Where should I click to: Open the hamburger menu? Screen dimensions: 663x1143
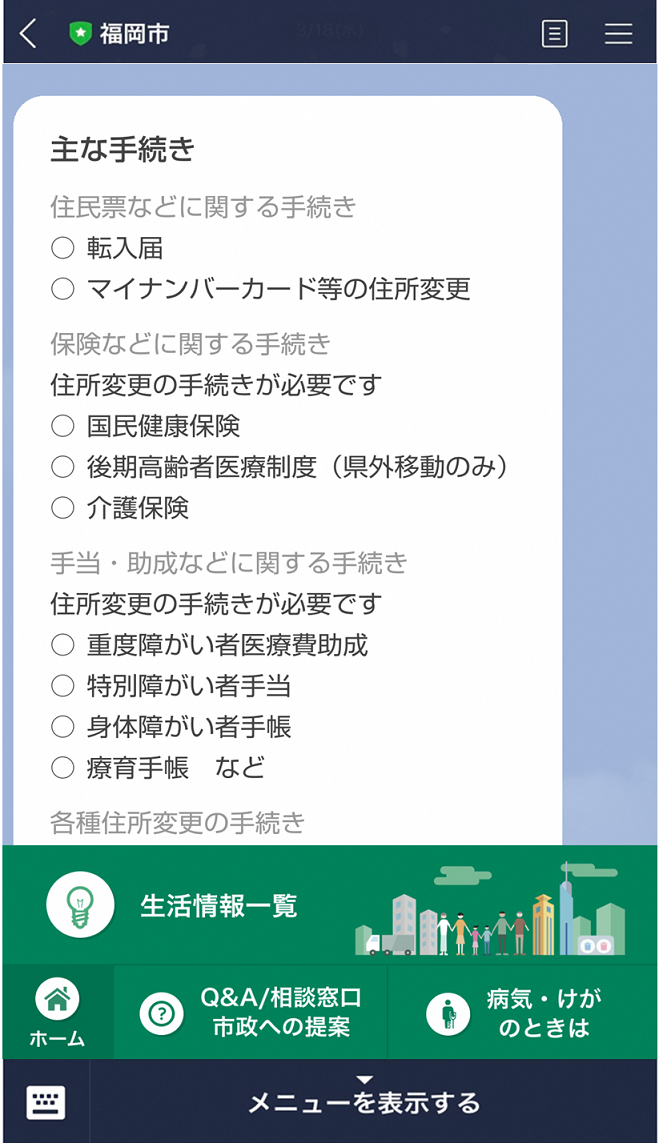618,33
